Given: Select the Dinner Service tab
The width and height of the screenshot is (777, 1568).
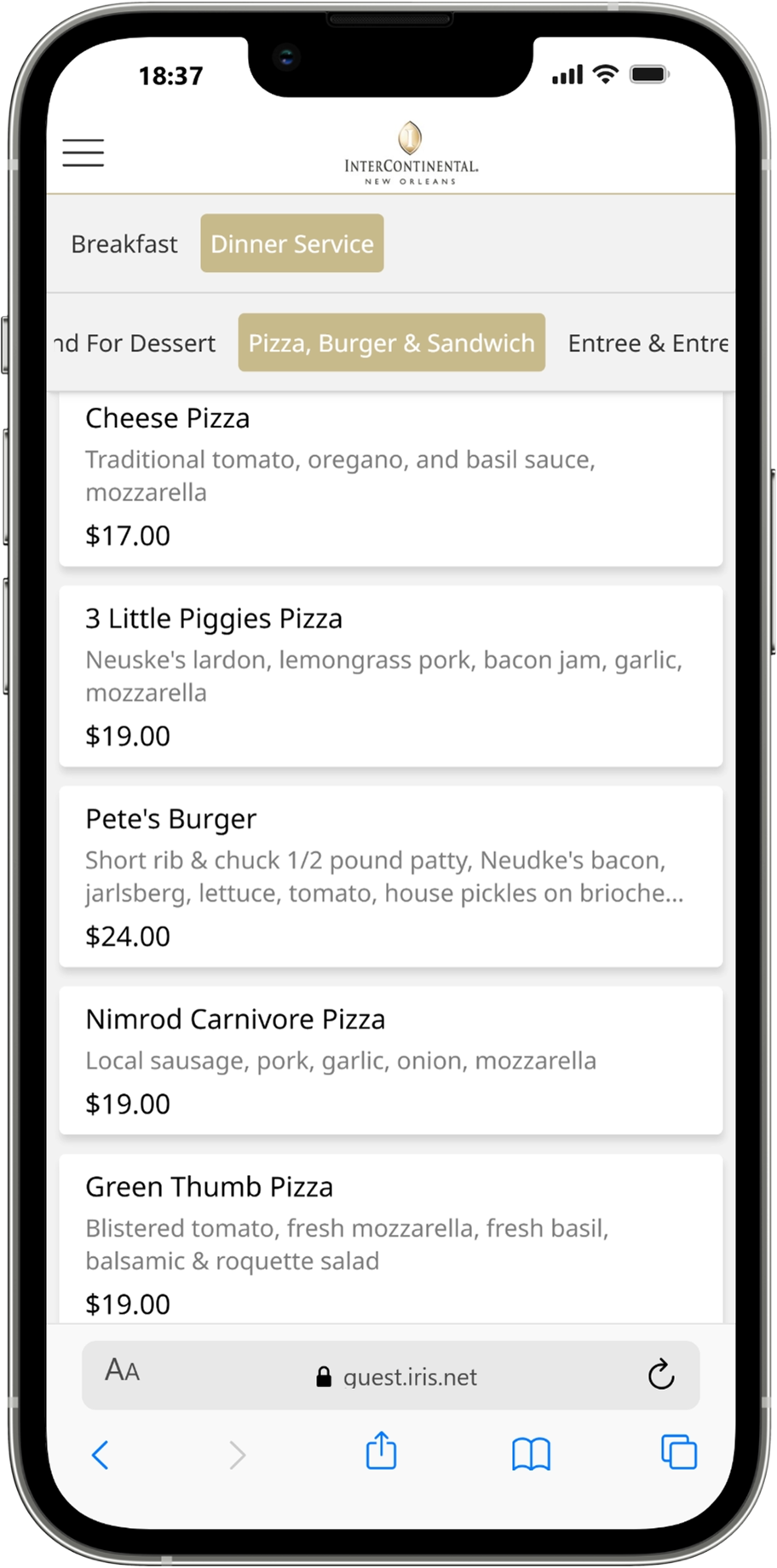Looking at the screenshot, I should pyautogui.click(x=292, y=245).
